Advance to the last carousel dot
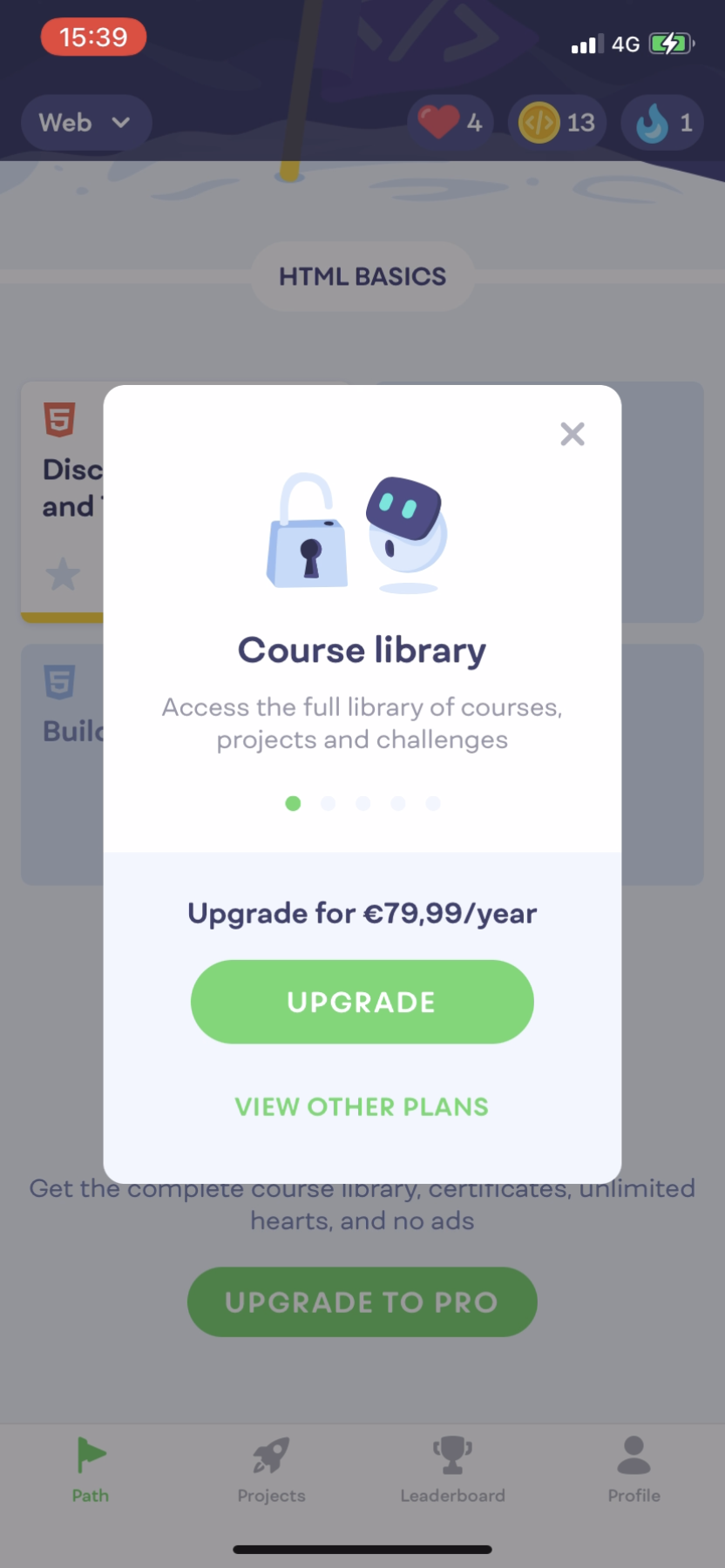 [433, 803]
